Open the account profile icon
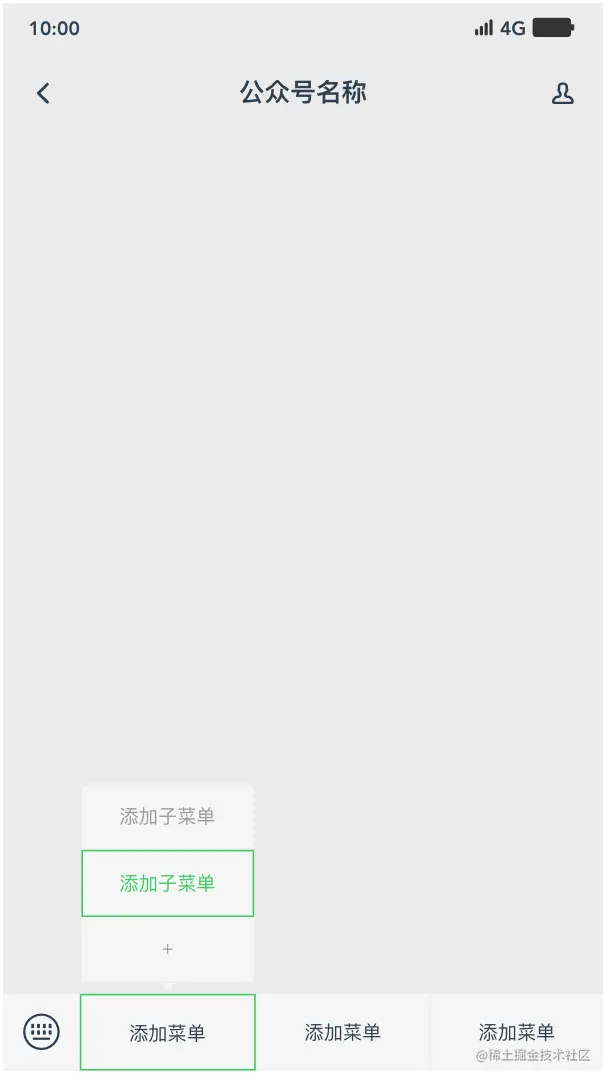The image size is (610, 1082). click(x=563, y=93)
